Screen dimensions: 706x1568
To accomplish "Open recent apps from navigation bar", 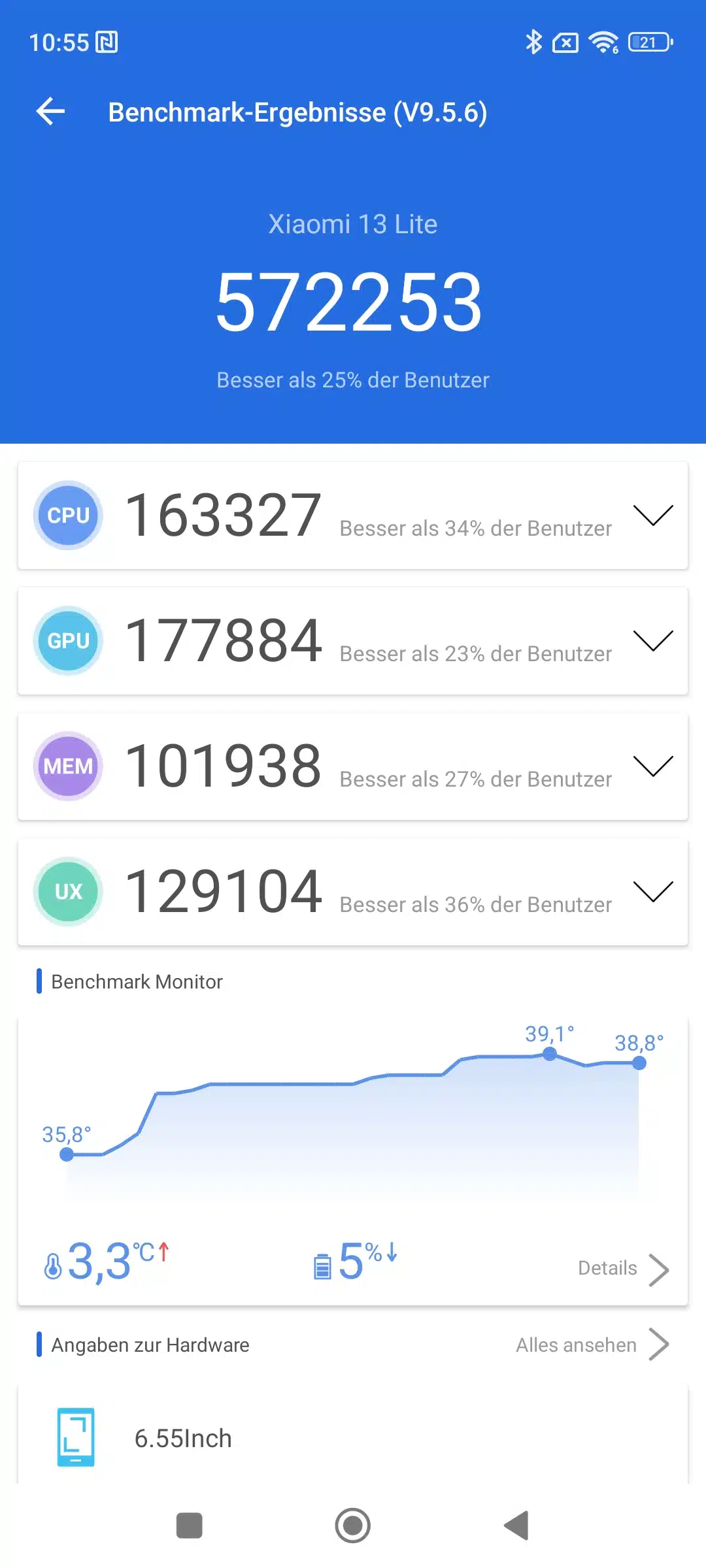I will (190, 1526).
